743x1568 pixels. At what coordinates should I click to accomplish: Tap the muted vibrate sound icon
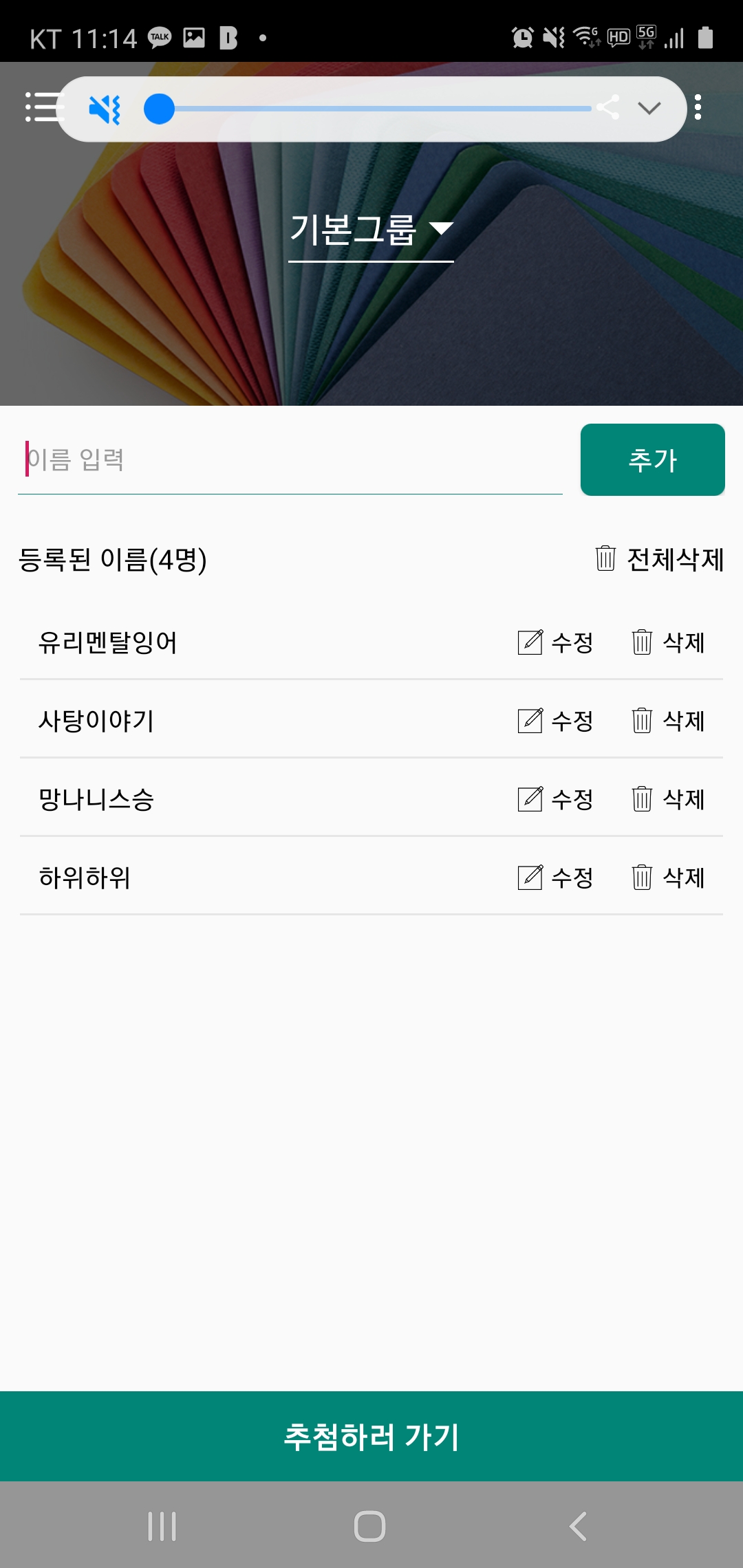[x=105, y=109]
